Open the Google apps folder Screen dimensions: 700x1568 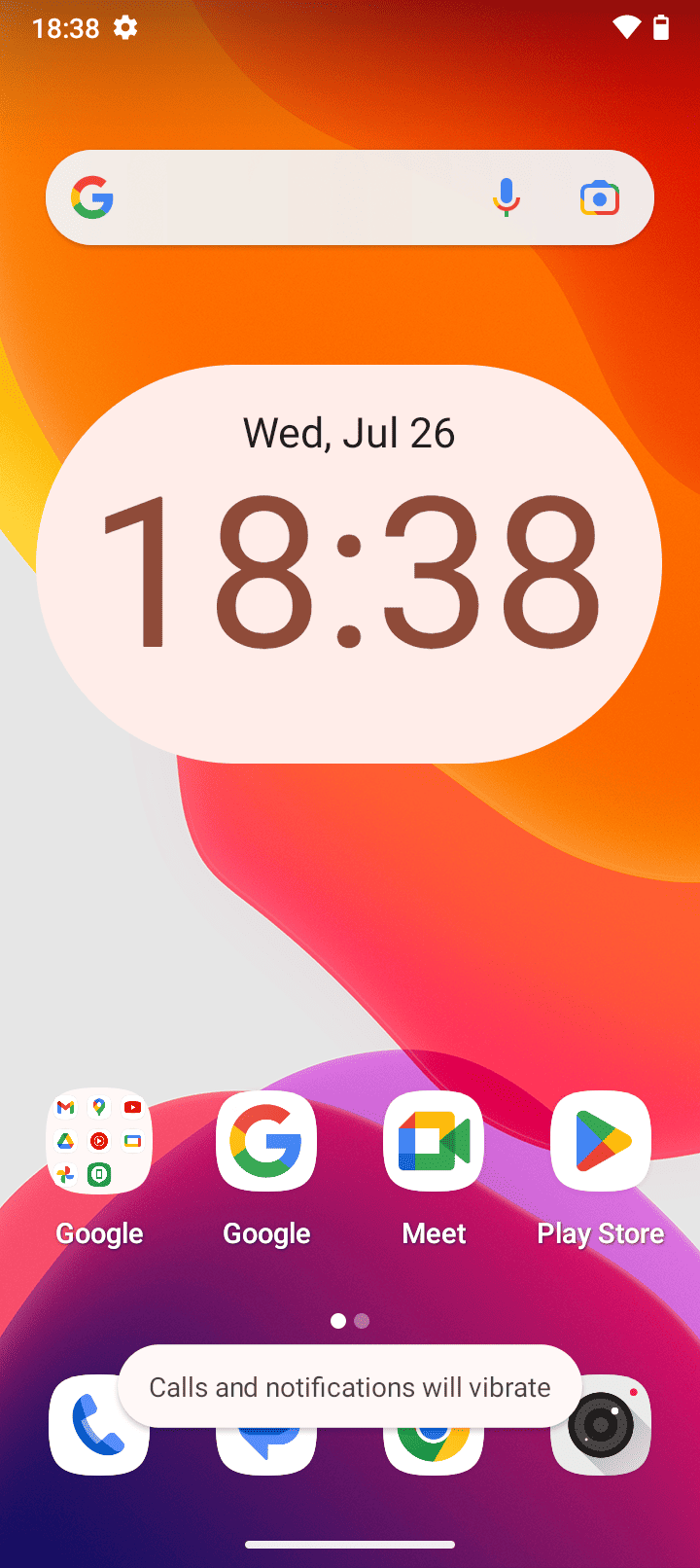99,1141
